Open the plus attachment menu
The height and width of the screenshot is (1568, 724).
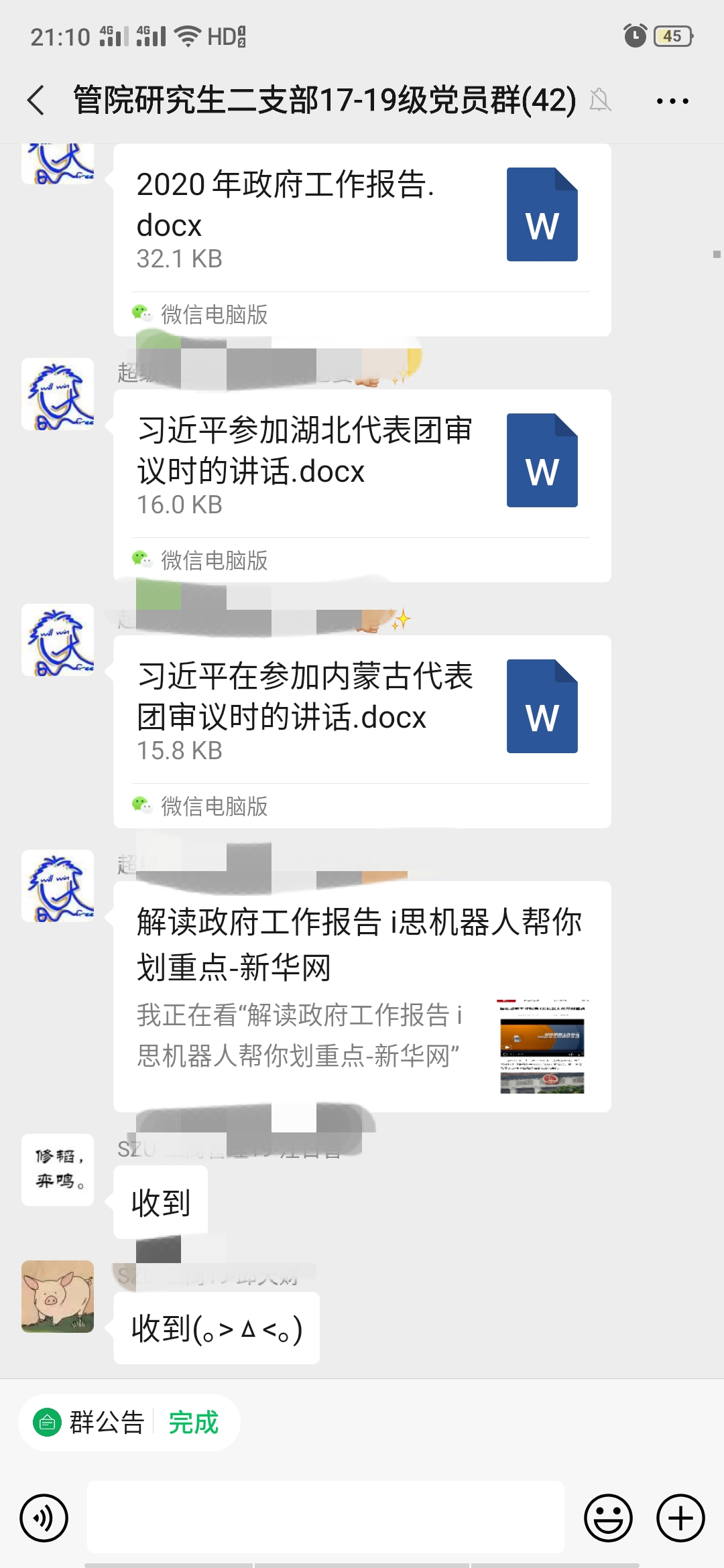click(680, 1518)
